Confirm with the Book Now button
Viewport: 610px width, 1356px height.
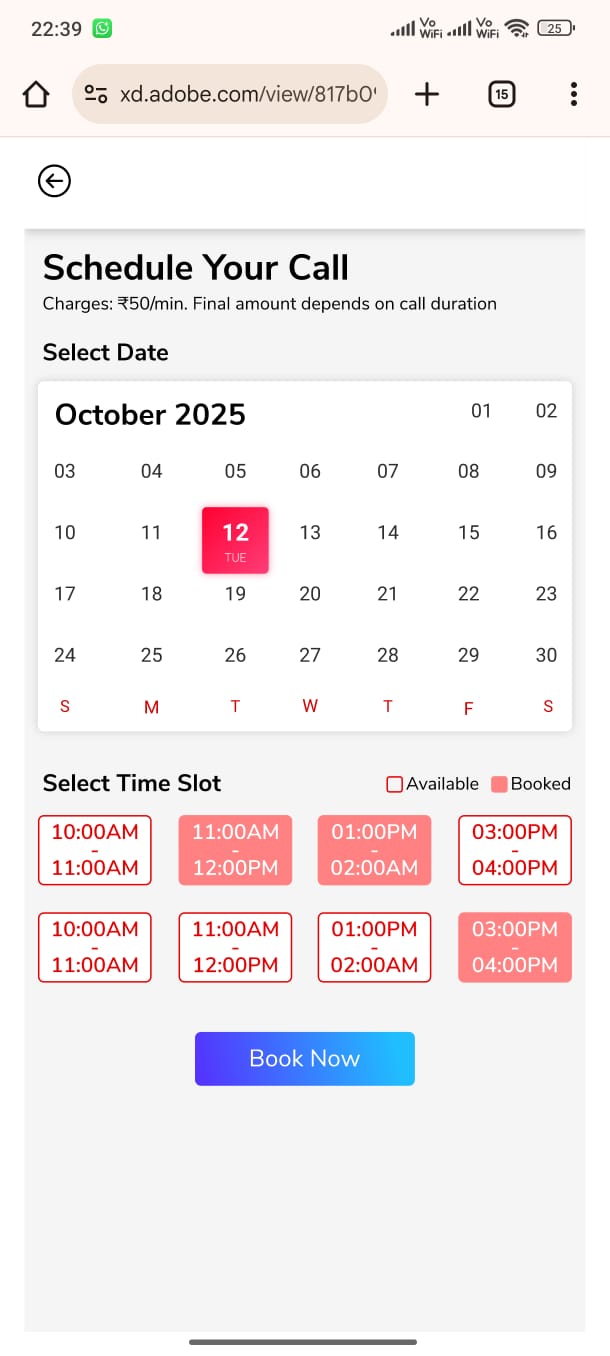pyautogui.click(x=304, y=1058)
